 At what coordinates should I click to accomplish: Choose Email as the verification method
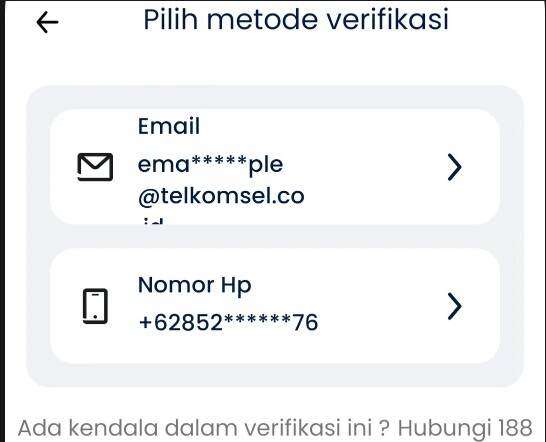coord(275,167)
